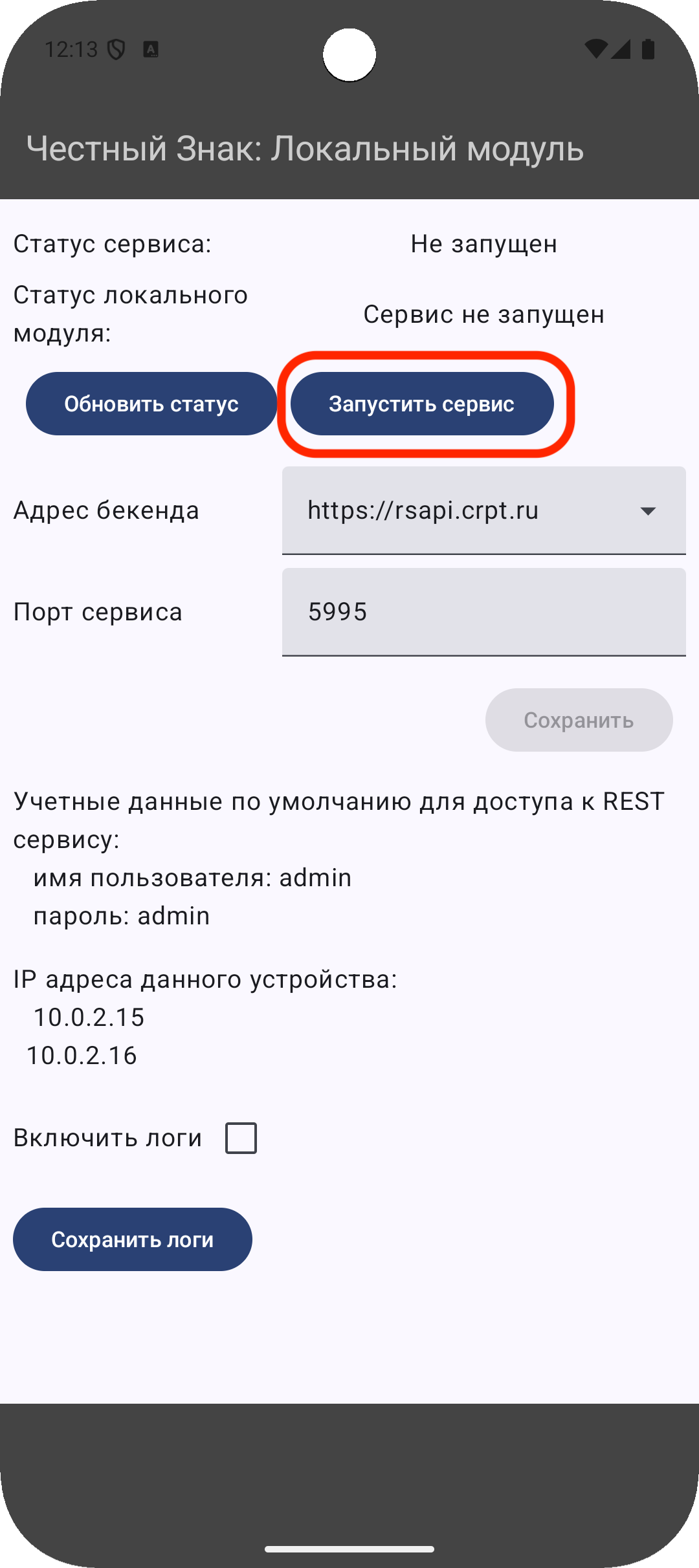This screenshot has width=699, height=1568.
Task: Tap the Обновить статус button
Action: tap(151, 404)
